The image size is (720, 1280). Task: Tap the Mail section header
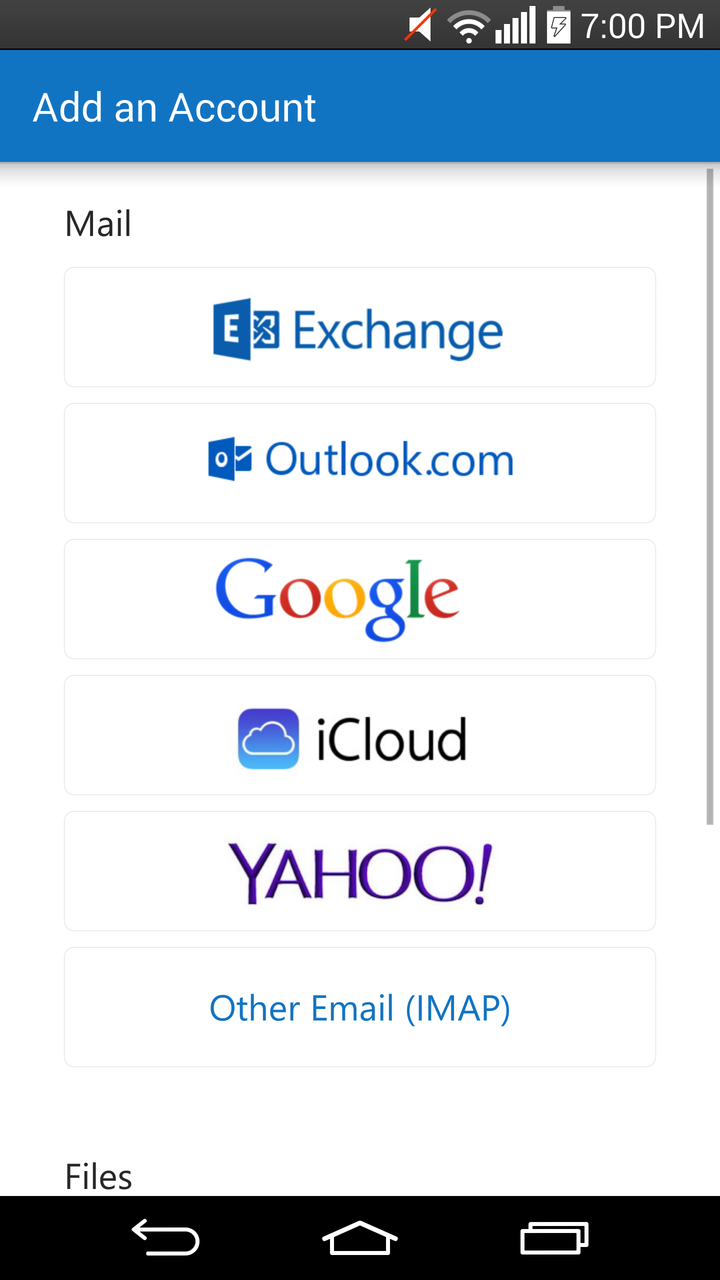[x=98, y=224]
